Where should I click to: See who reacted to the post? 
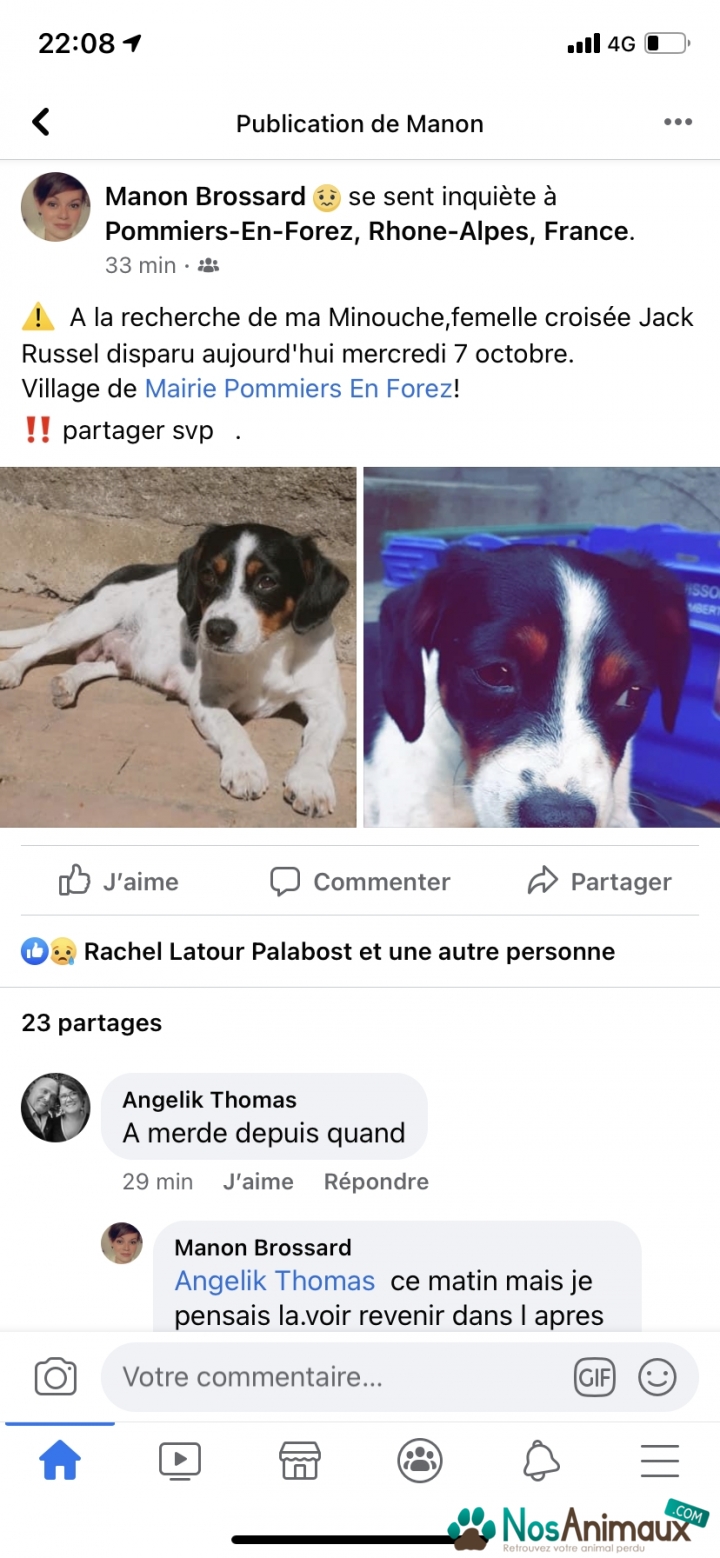click(318, 951)
